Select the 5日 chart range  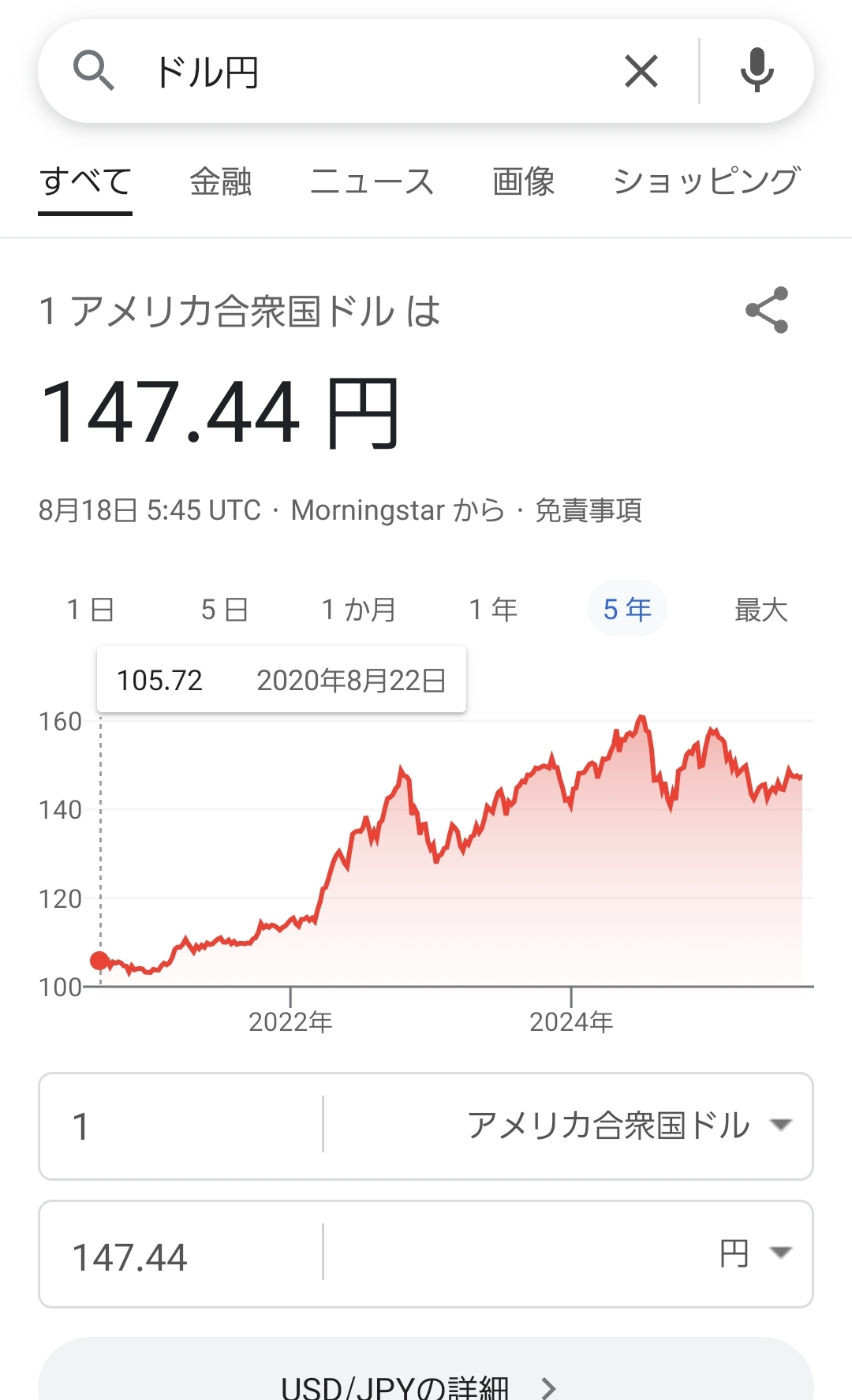point(225,610)
